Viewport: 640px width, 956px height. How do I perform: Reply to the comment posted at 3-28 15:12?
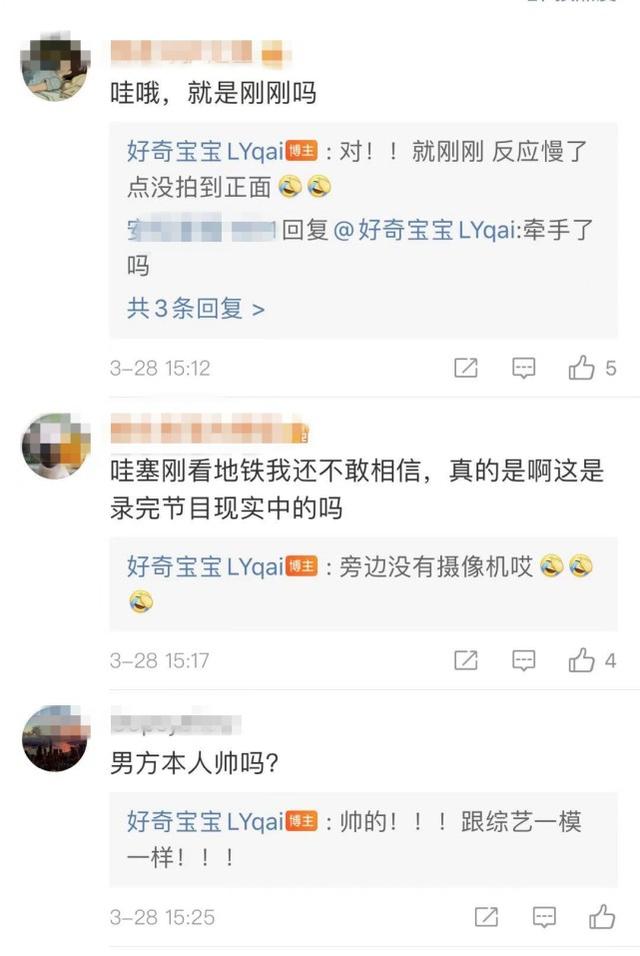click(524, 368)
